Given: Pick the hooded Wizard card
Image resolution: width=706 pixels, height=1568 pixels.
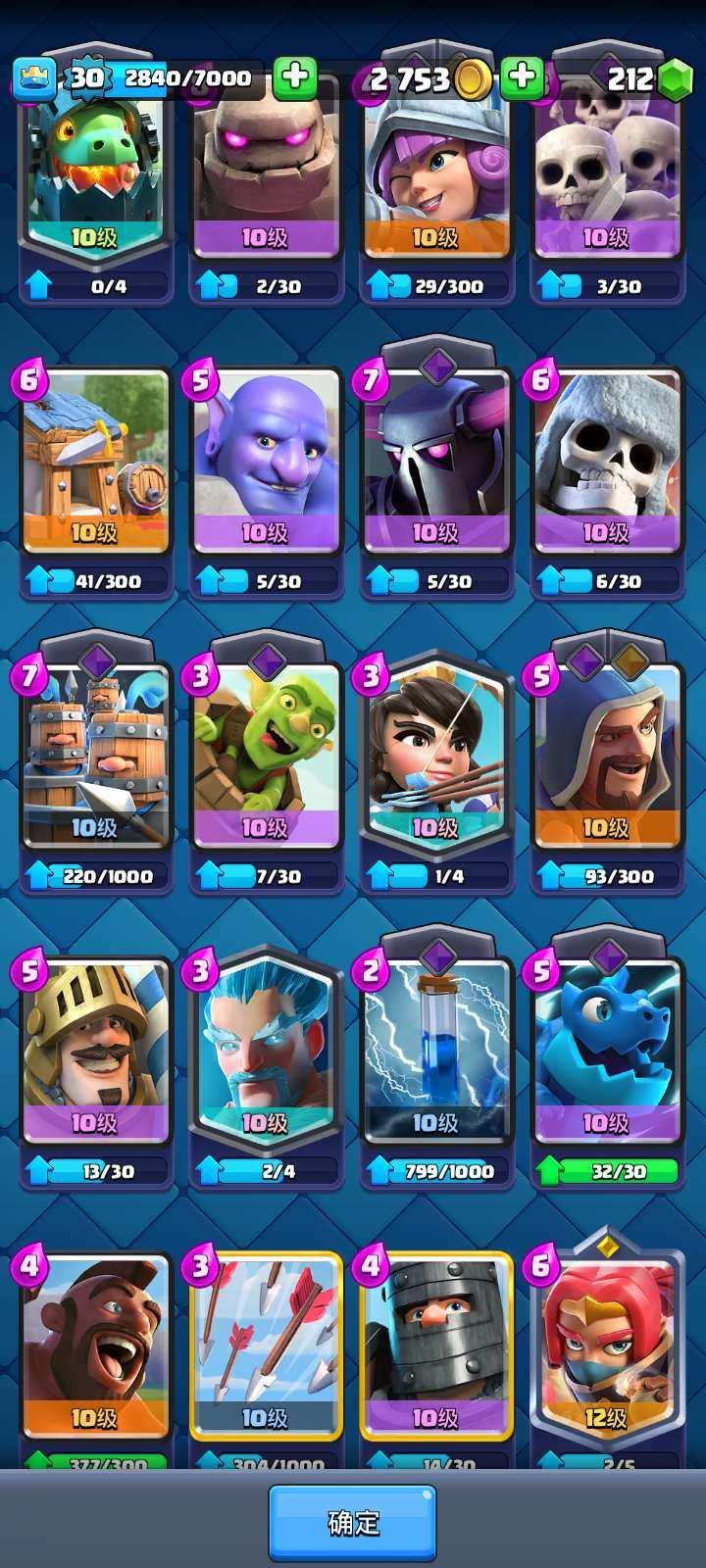Looking at the screenshot, I should (x=606, y=759).
